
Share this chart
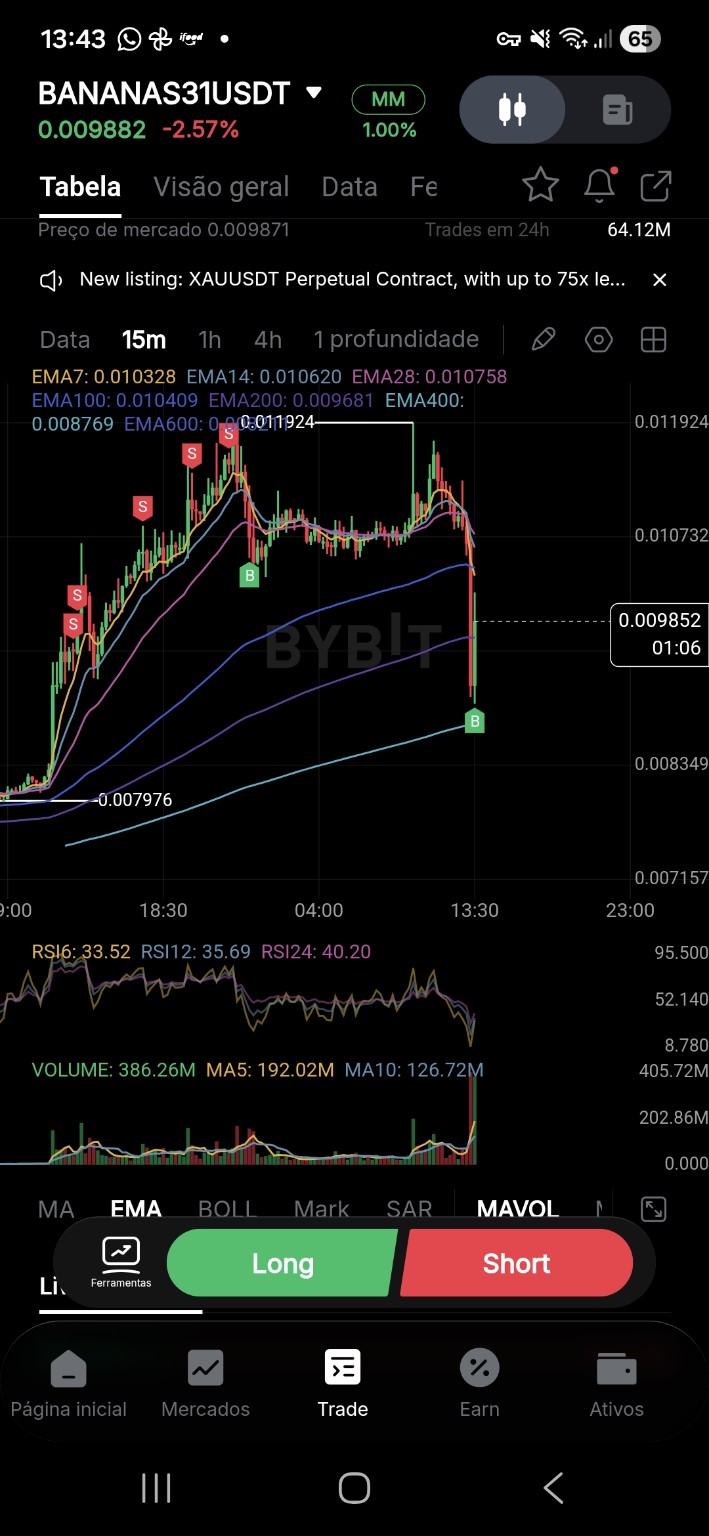point(656,185)
